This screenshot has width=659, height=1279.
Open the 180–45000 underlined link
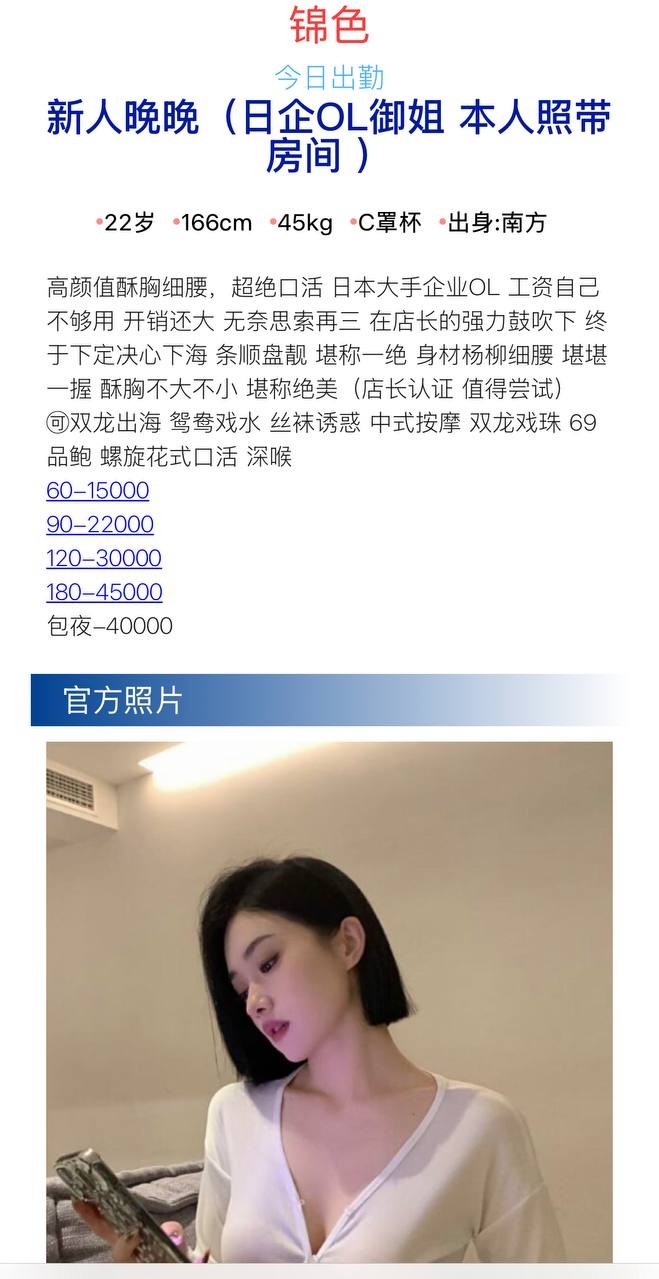104,592
